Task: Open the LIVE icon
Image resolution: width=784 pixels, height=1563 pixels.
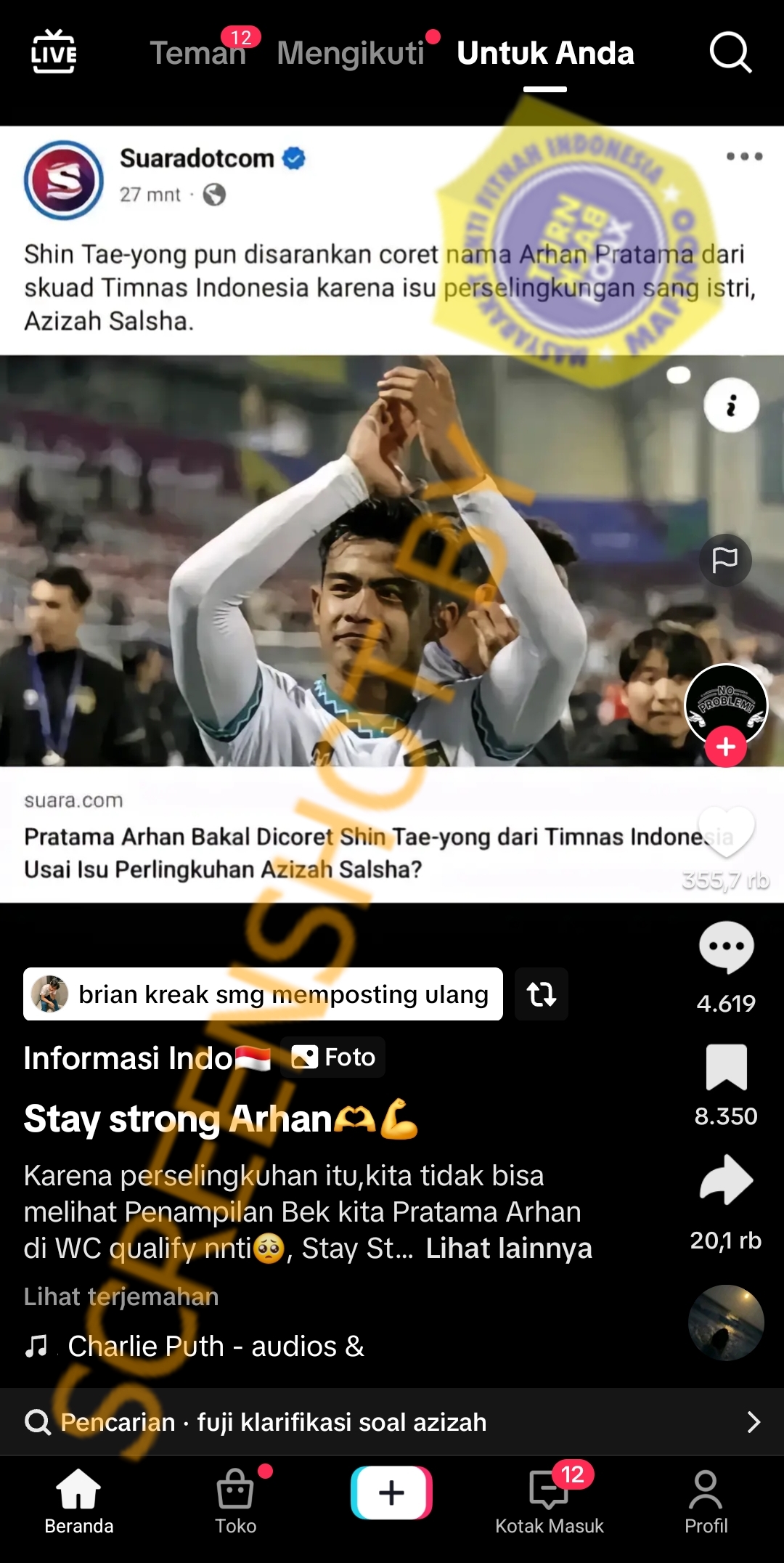Action: point(54,52)
